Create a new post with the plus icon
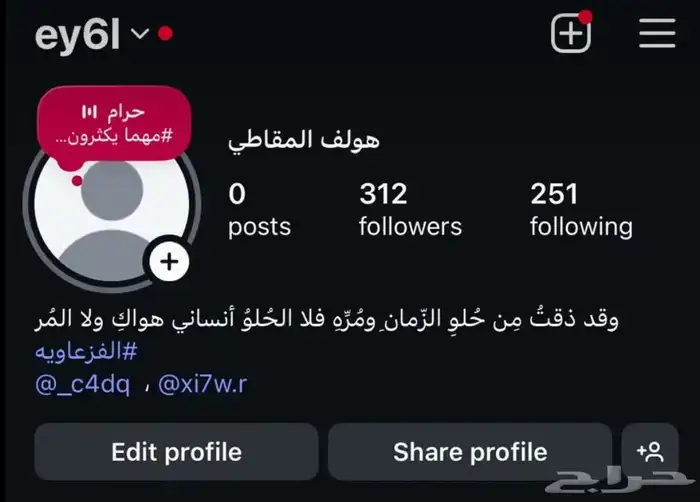The image size is (700, 502). [x=571, y=34]
